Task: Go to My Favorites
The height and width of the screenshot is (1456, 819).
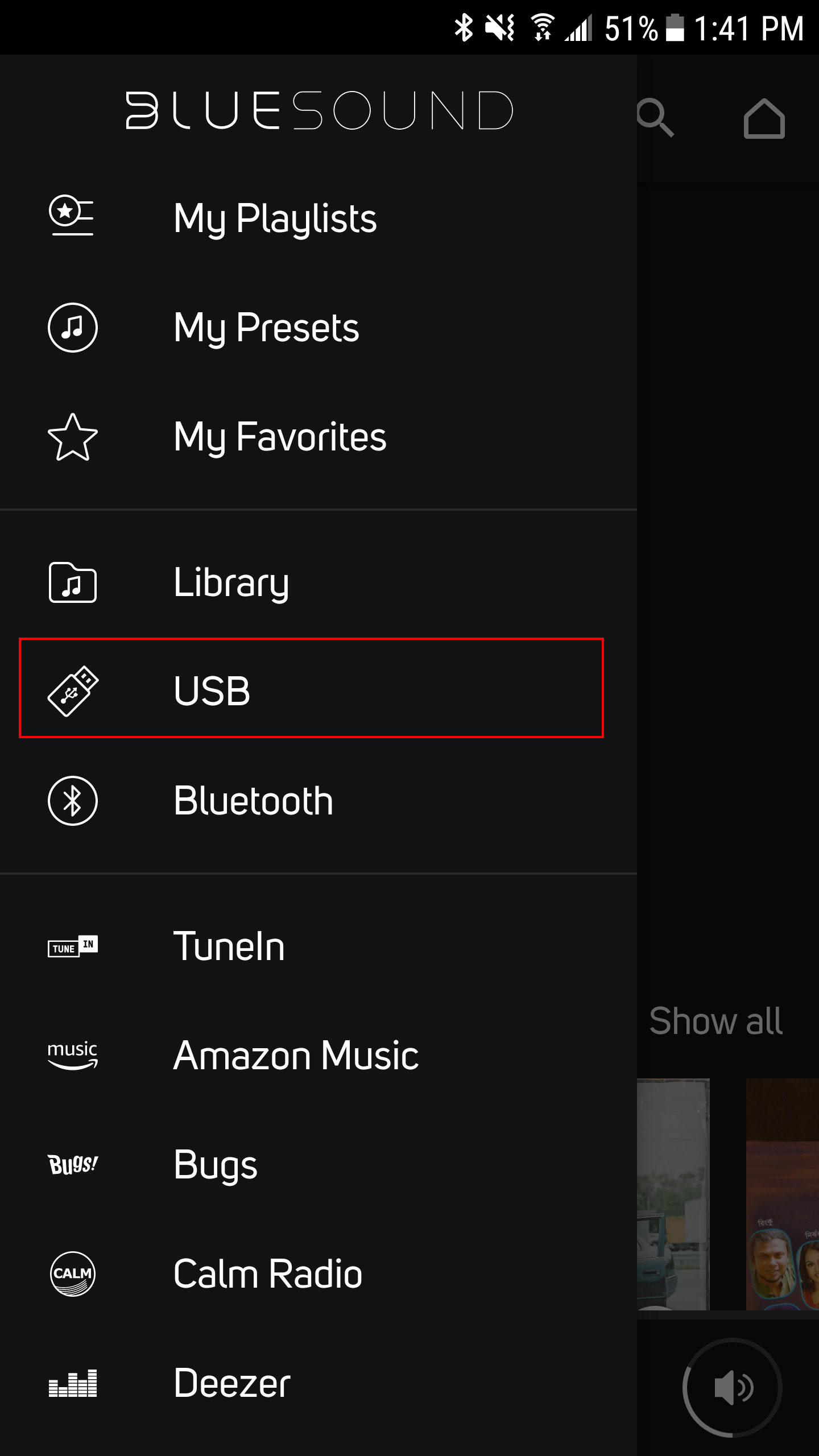Action: tap(318, 436)
